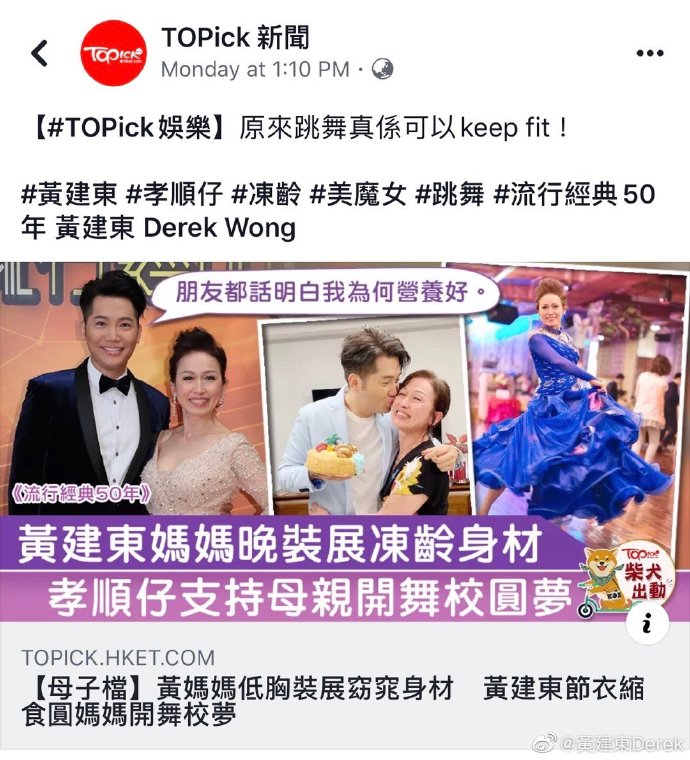Open the TOPick 新聞 page avatar
The width and height of the screenshot is (690, 760).
point(113,53)
